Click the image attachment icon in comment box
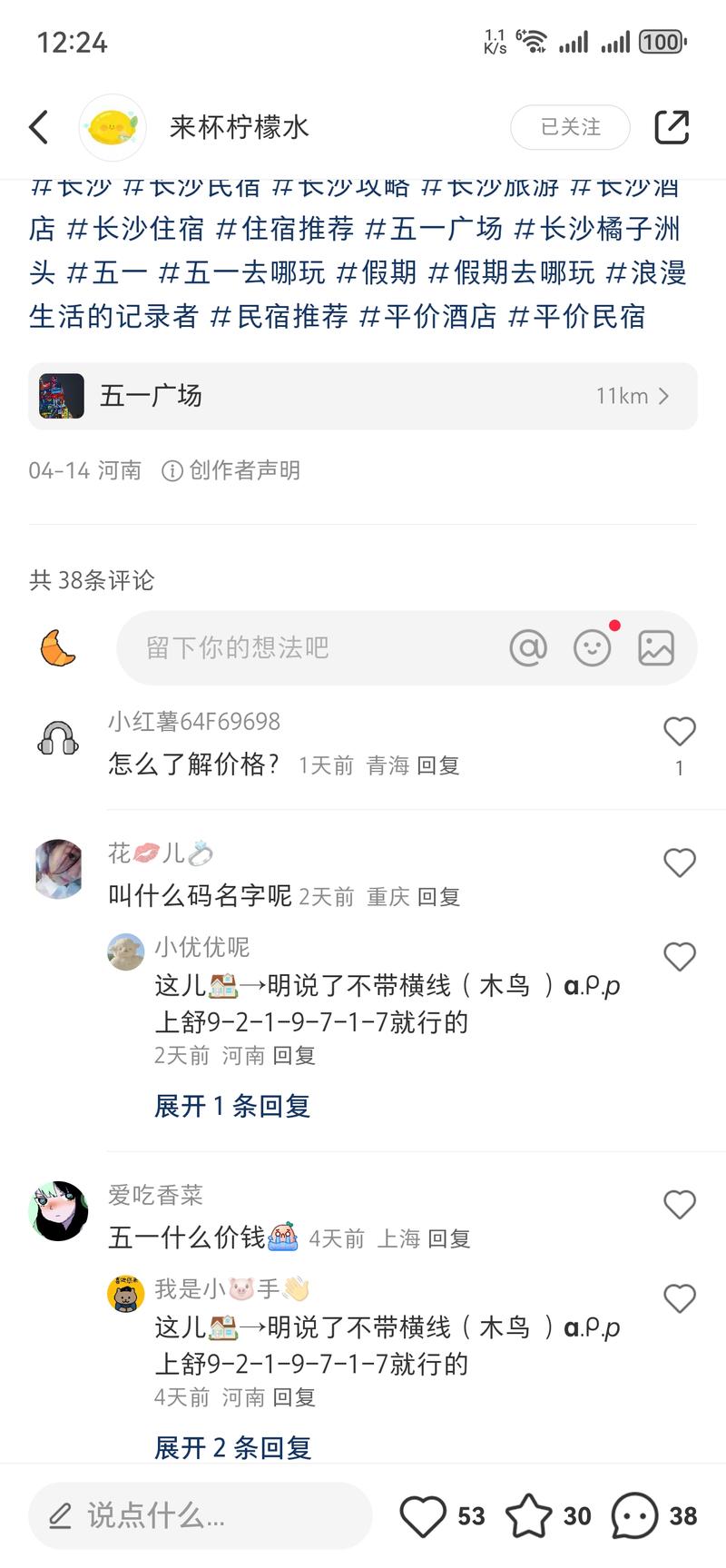726x1568 pixels. [x=656, y=647]
